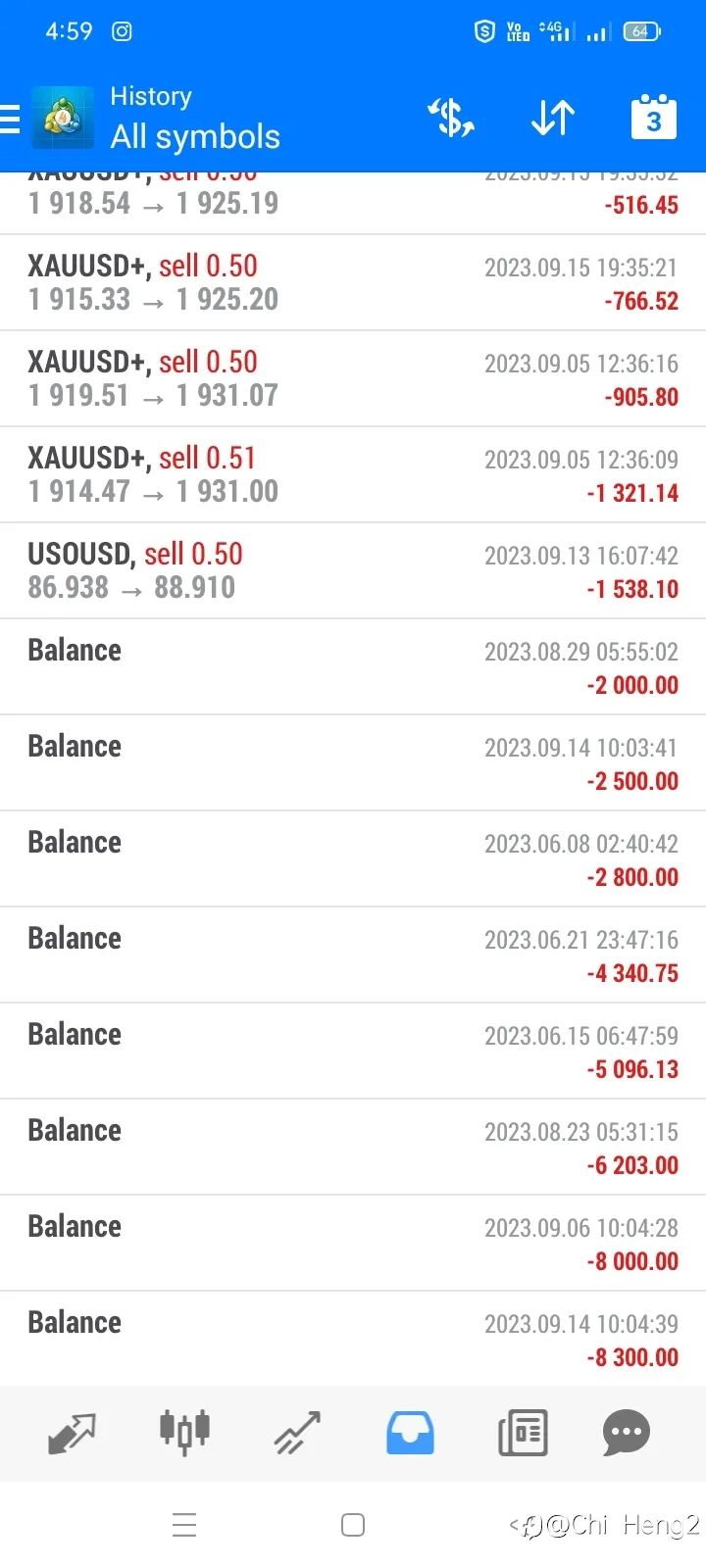
Task: Open the symbol filter dollar icon
Action: pos(451,118)
